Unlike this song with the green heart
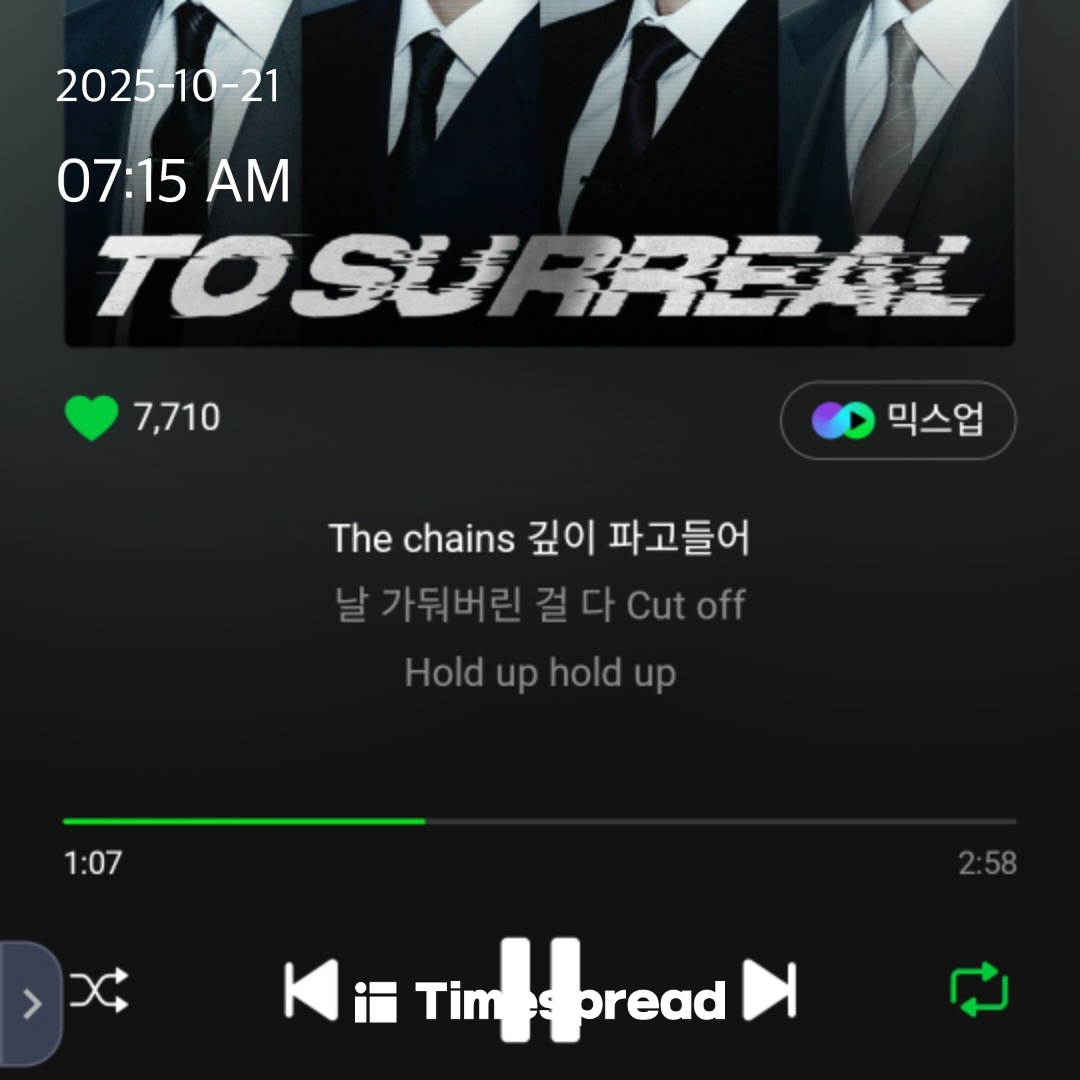The width and height of the screenshot is (1080, 1080). [x=91, y=418]
